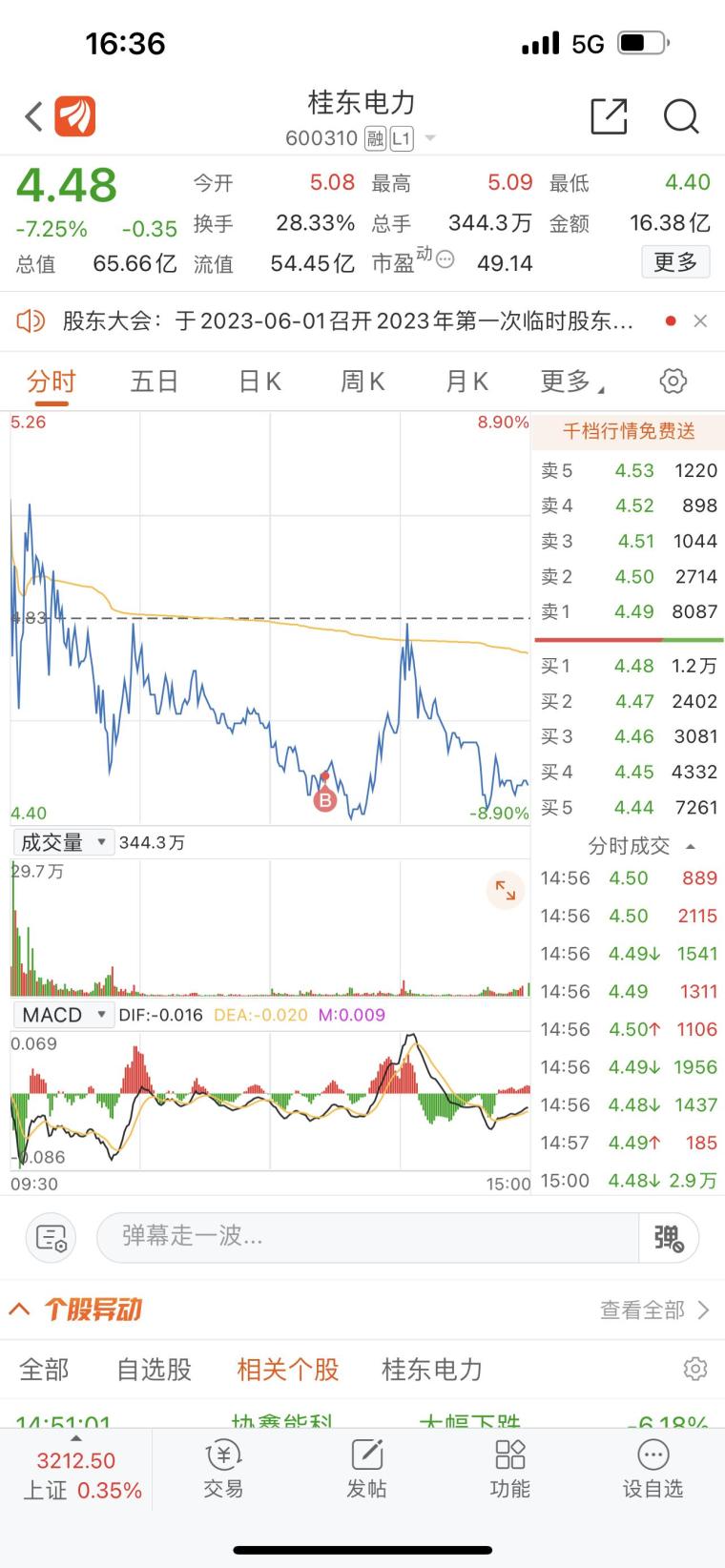
Task: Tap 更多 button for more quote data
Action: coord(675,262)
